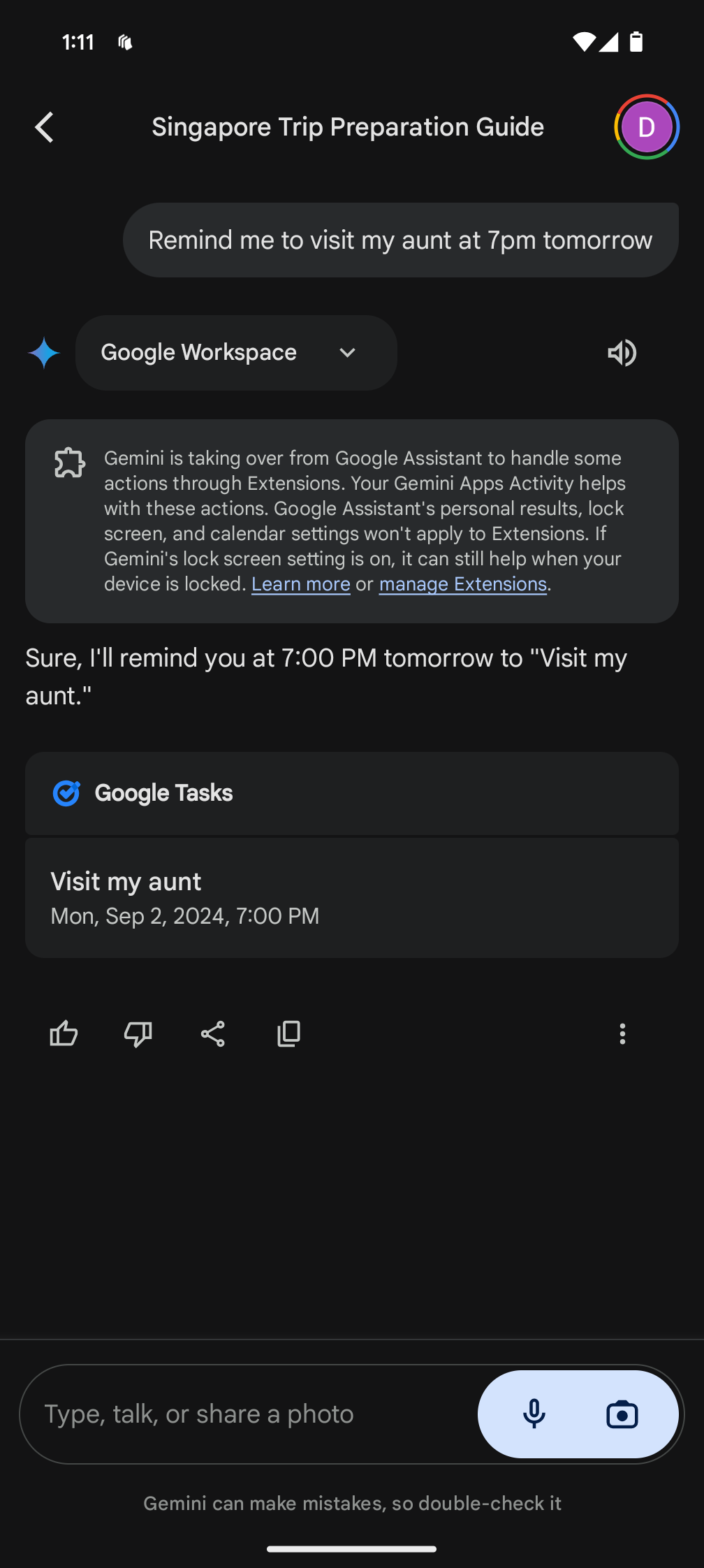704x1568 pixels.
Task: Open the Visit my aunt task
Action: tap(351, 897)
